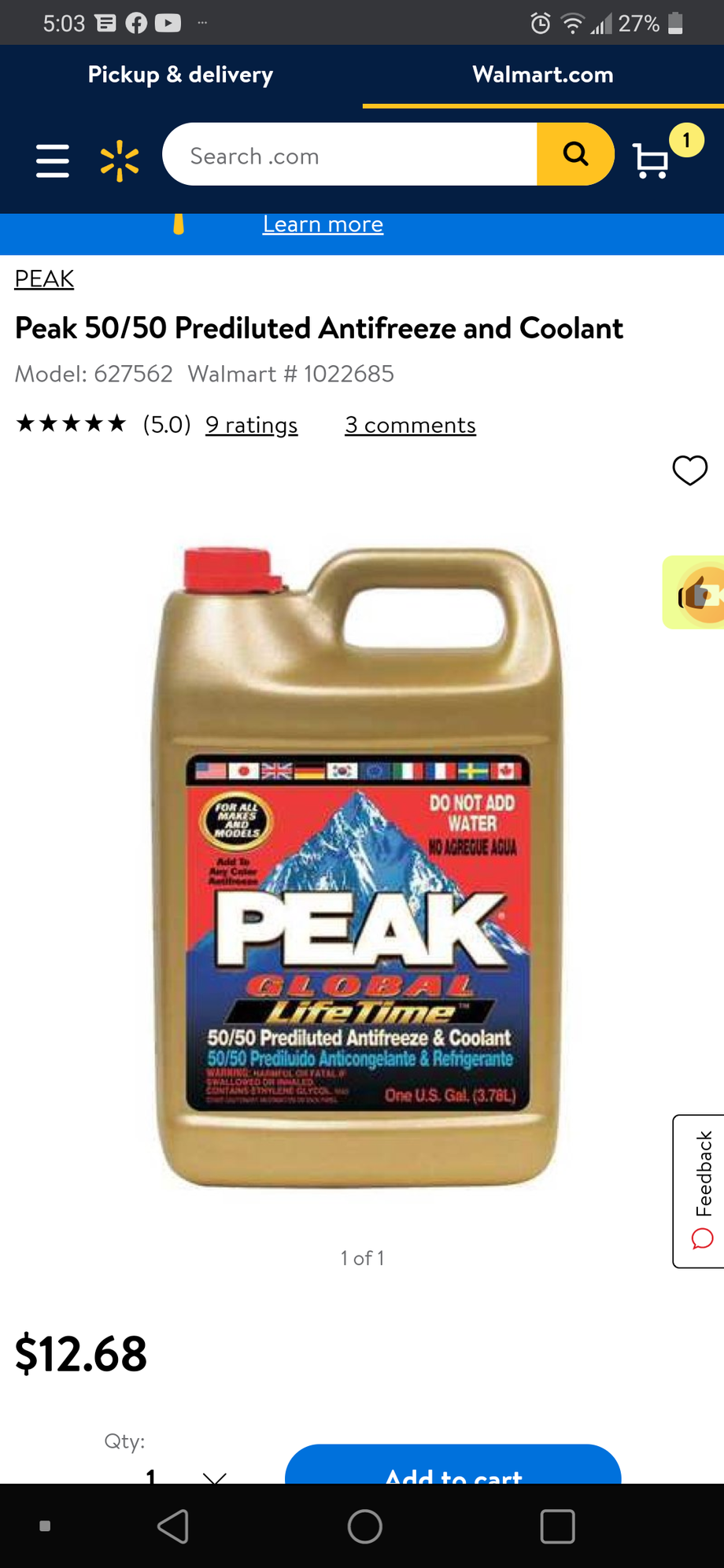Open recent apps from navigation bar
724x1568 pixels.
pyautogui.click(x=557, y=1526)
